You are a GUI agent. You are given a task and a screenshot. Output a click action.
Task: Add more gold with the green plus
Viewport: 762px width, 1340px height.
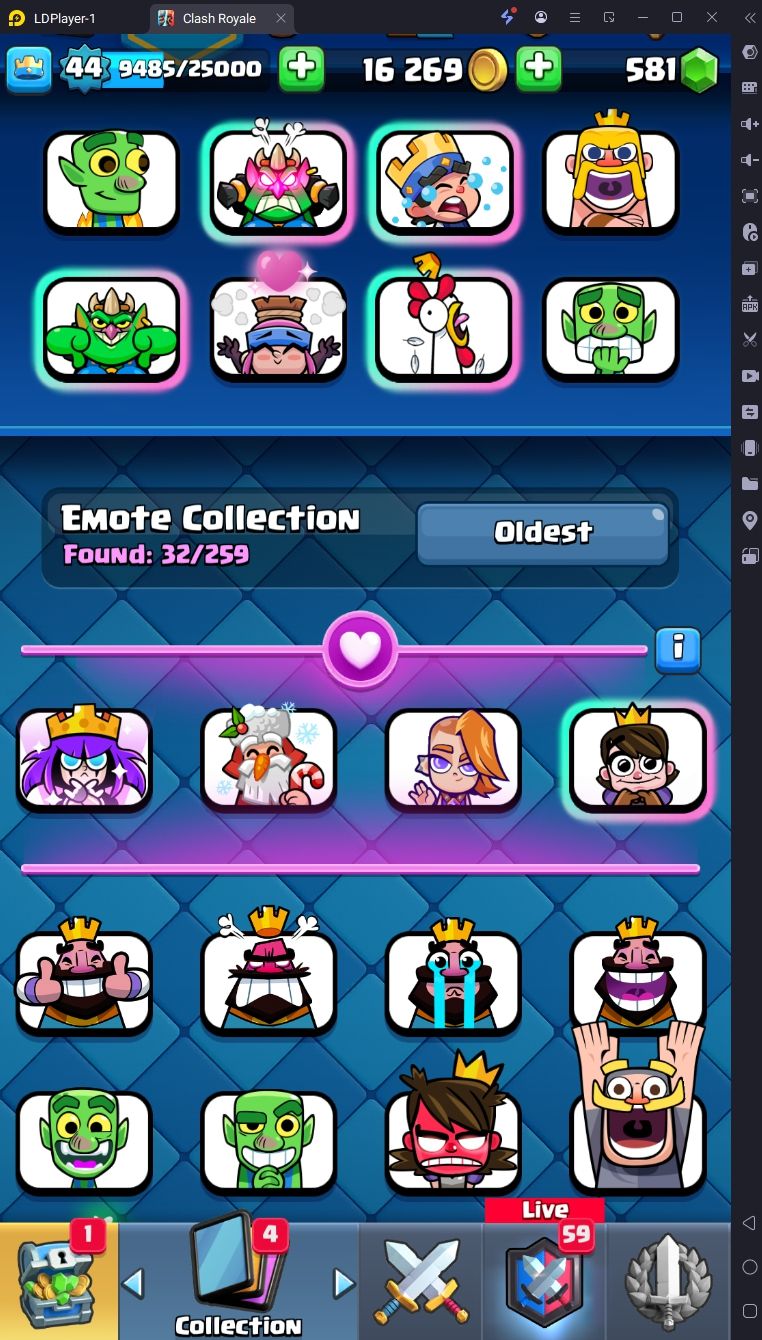tap(538, 69)
